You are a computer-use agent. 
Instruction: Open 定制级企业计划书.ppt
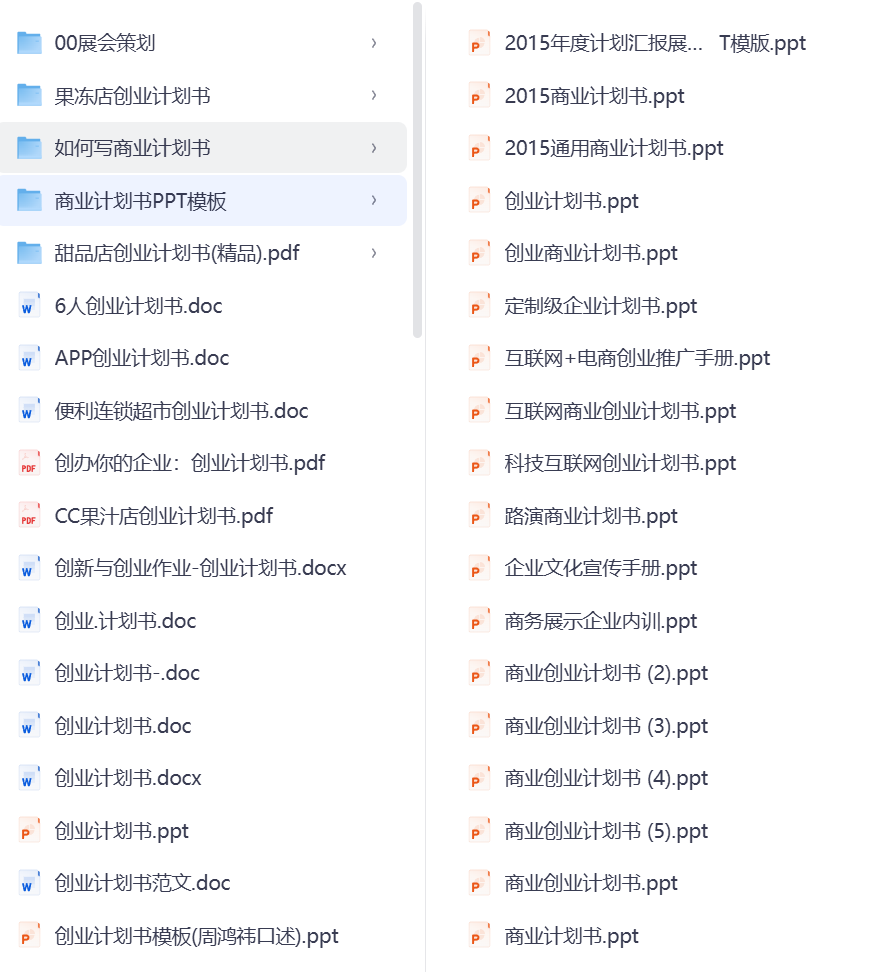[600, 306]
